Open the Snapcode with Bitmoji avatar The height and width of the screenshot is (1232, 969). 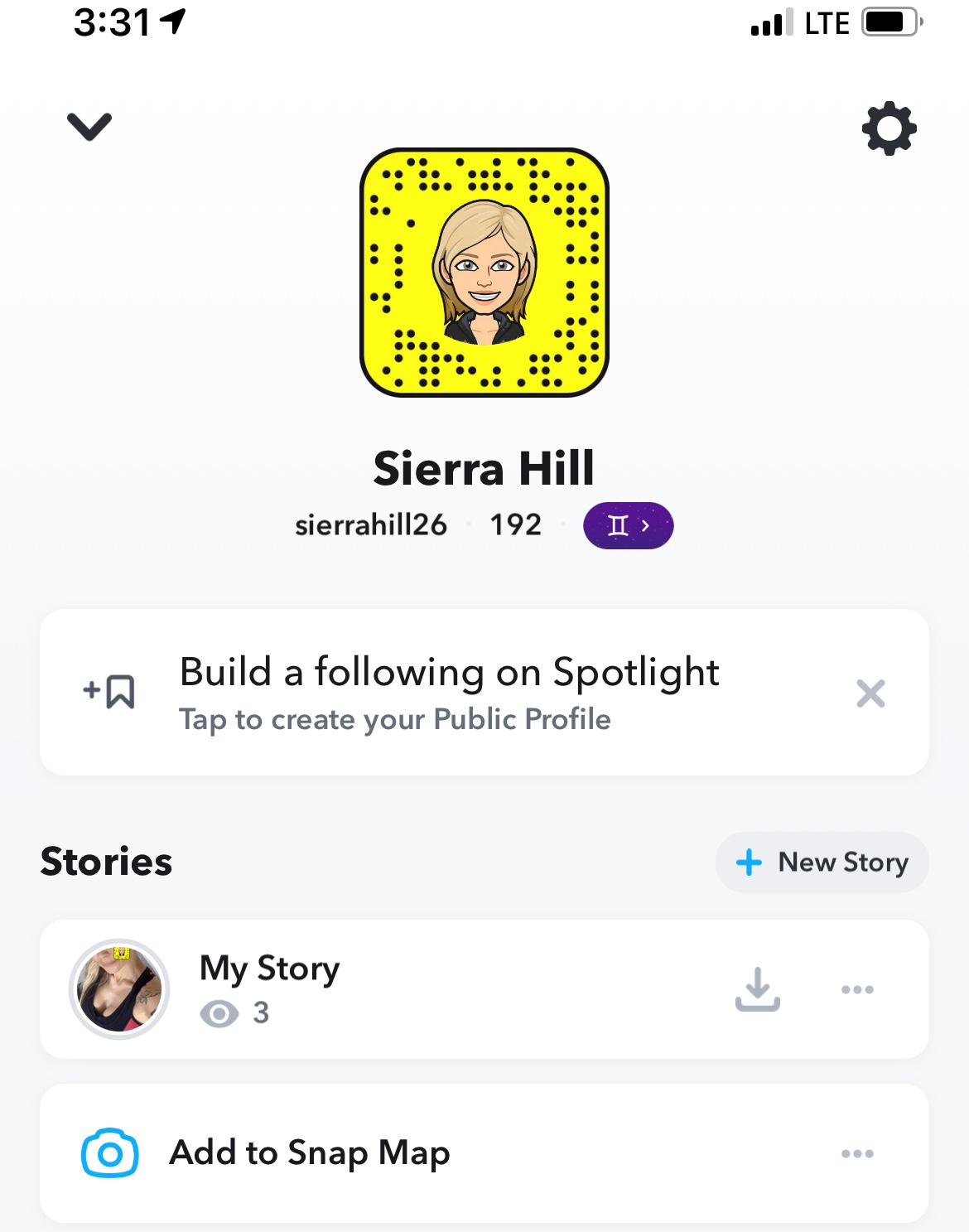485,273
